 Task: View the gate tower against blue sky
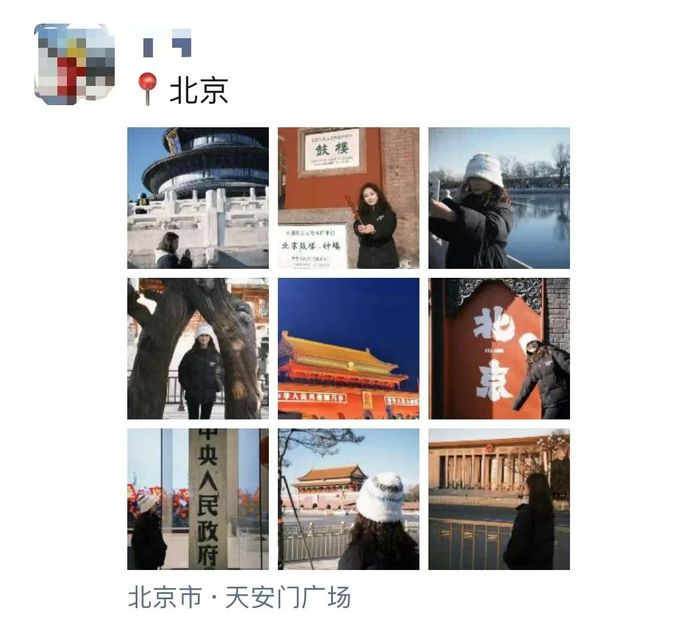(x=348, y=348)
